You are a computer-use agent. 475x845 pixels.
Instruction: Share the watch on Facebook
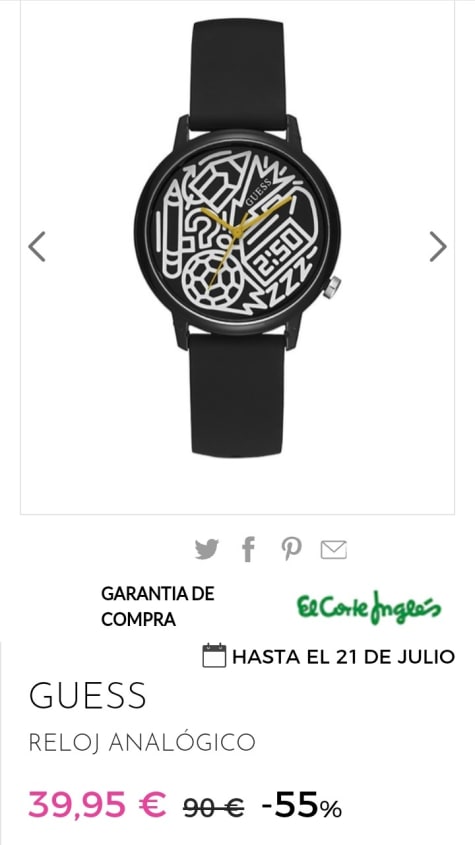(248, 550)
